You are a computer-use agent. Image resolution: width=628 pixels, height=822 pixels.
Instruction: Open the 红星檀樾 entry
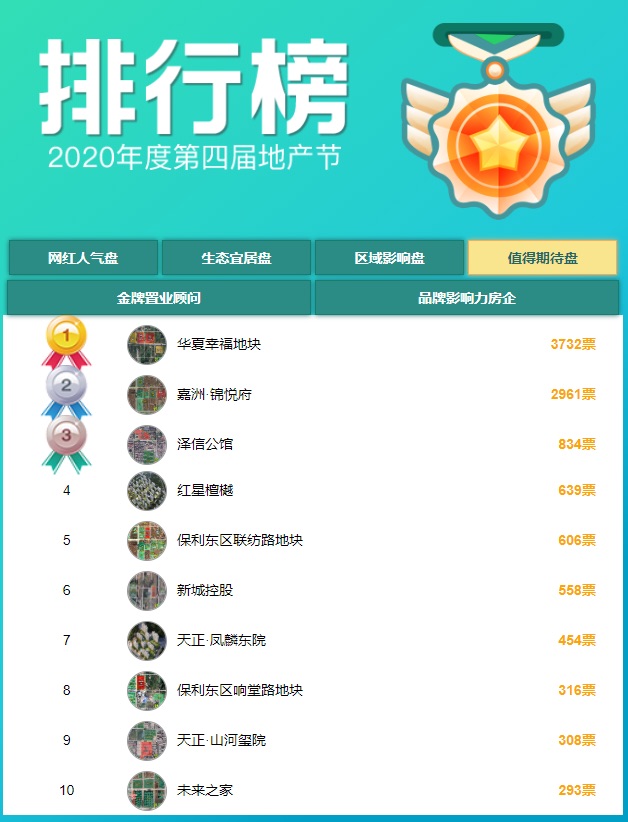(204, 491)
